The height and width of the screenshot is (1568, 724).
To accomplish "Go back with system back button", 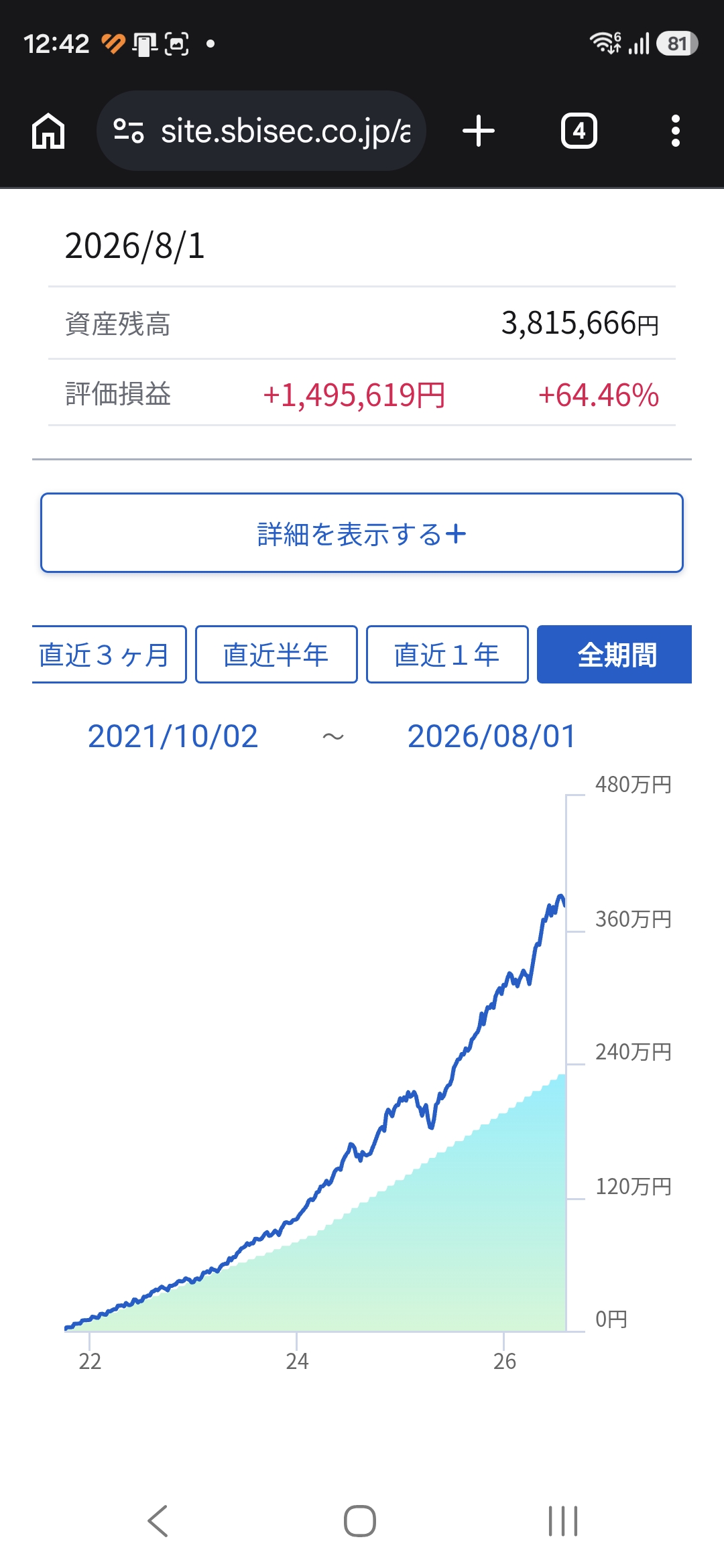I will click(158, 1521).
